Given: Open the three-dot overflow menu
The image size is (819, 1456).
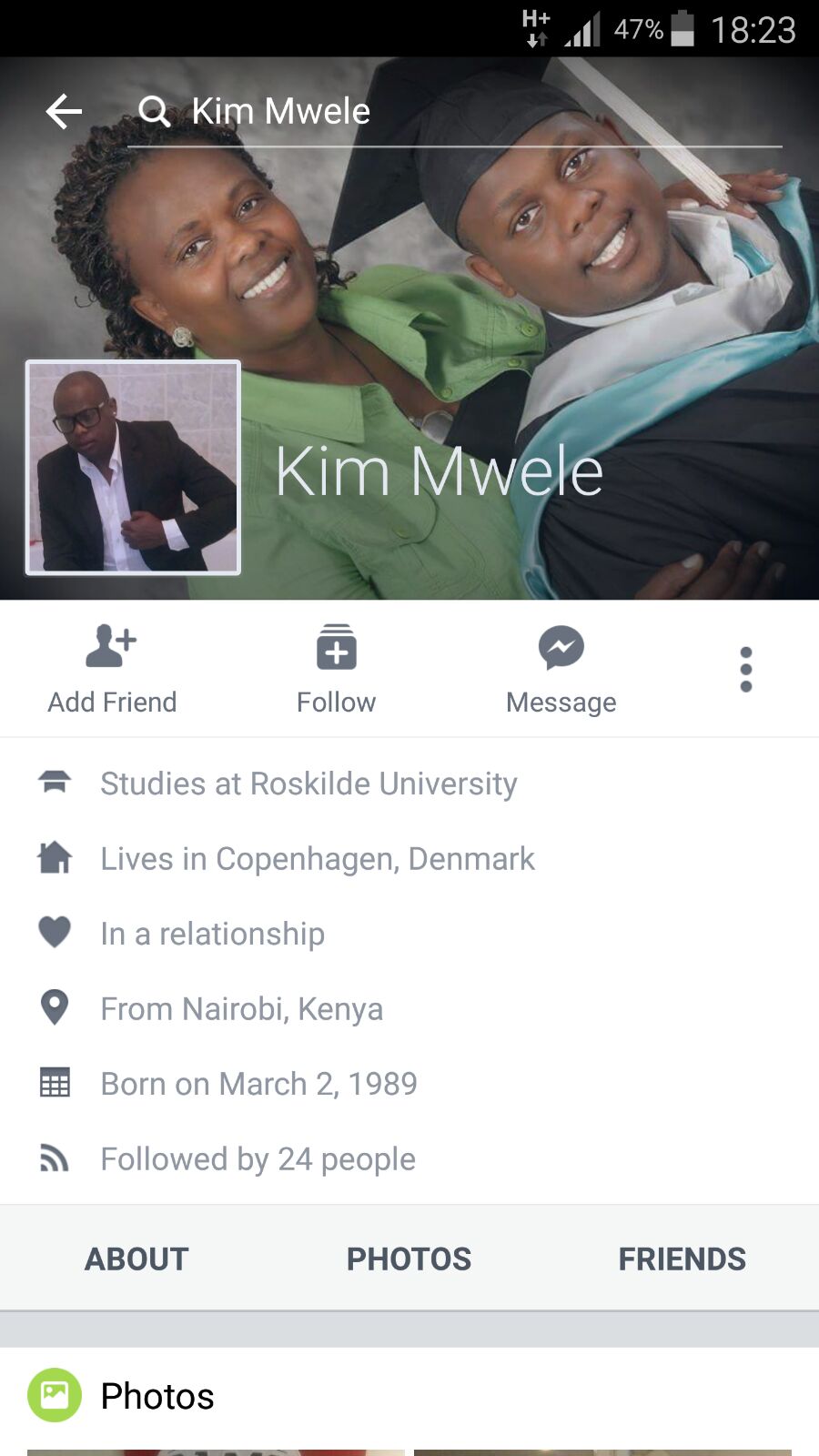Looking at the screenshot, I should pyautogui.click(x=745, y=670).
